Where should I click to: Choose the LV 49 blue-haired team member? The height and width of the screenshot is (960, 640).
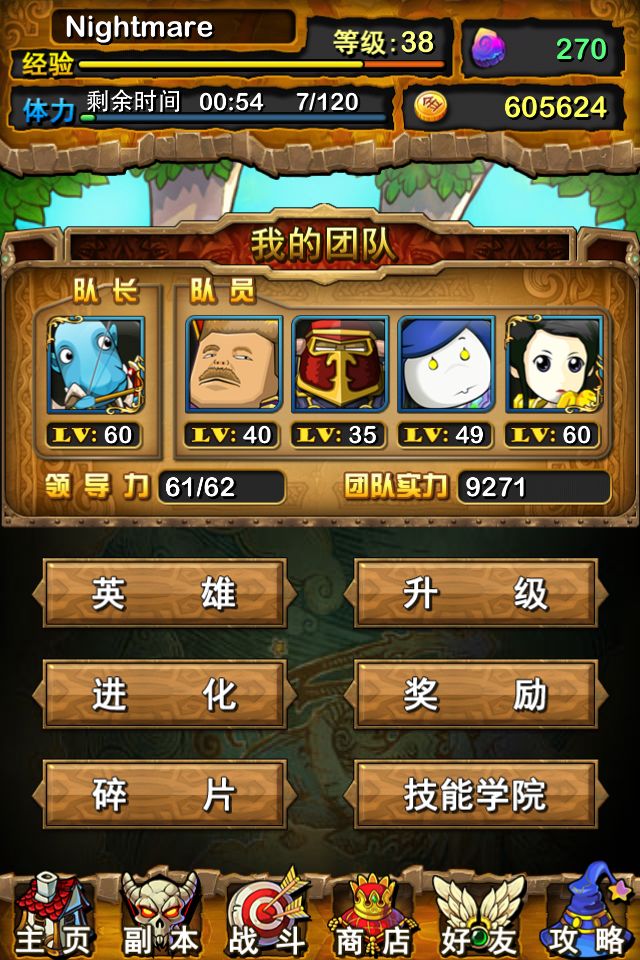446,365
